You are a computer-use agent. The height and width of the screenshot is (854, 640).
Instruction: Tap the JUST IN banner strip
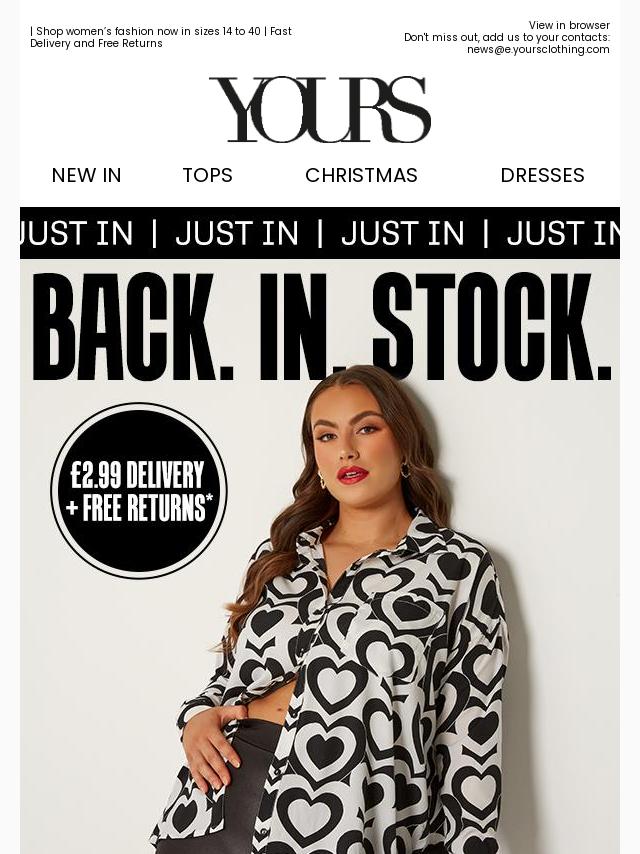click(x=320, y=233)
